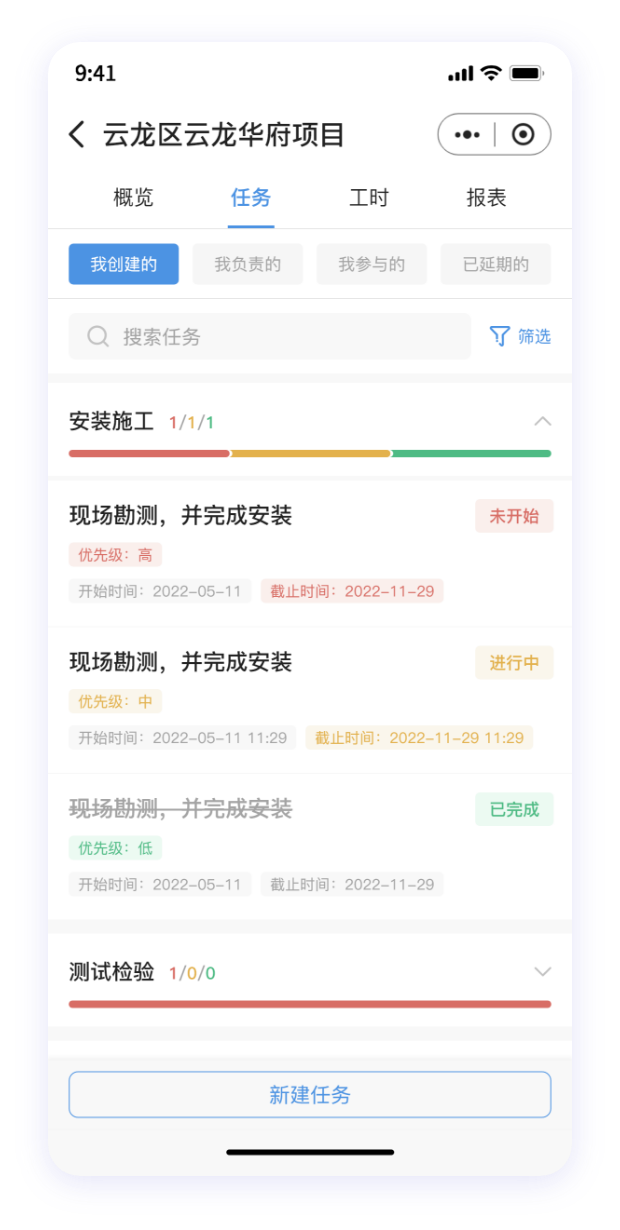Show tasks under 我参与的
Viewport: 620px width, 1230px height.
point(372,265)
